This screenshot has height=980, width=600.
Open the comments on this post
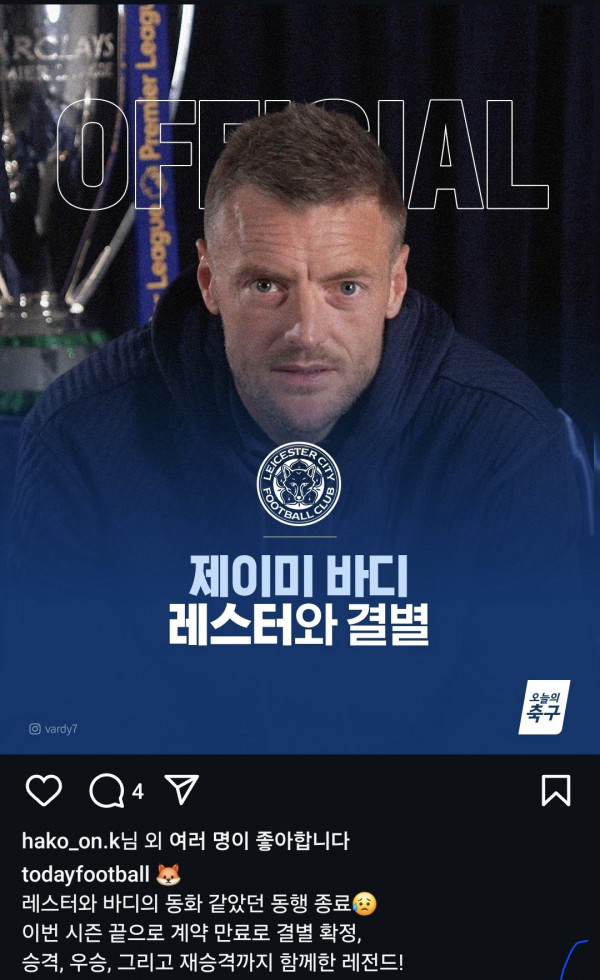click(106, 791)
